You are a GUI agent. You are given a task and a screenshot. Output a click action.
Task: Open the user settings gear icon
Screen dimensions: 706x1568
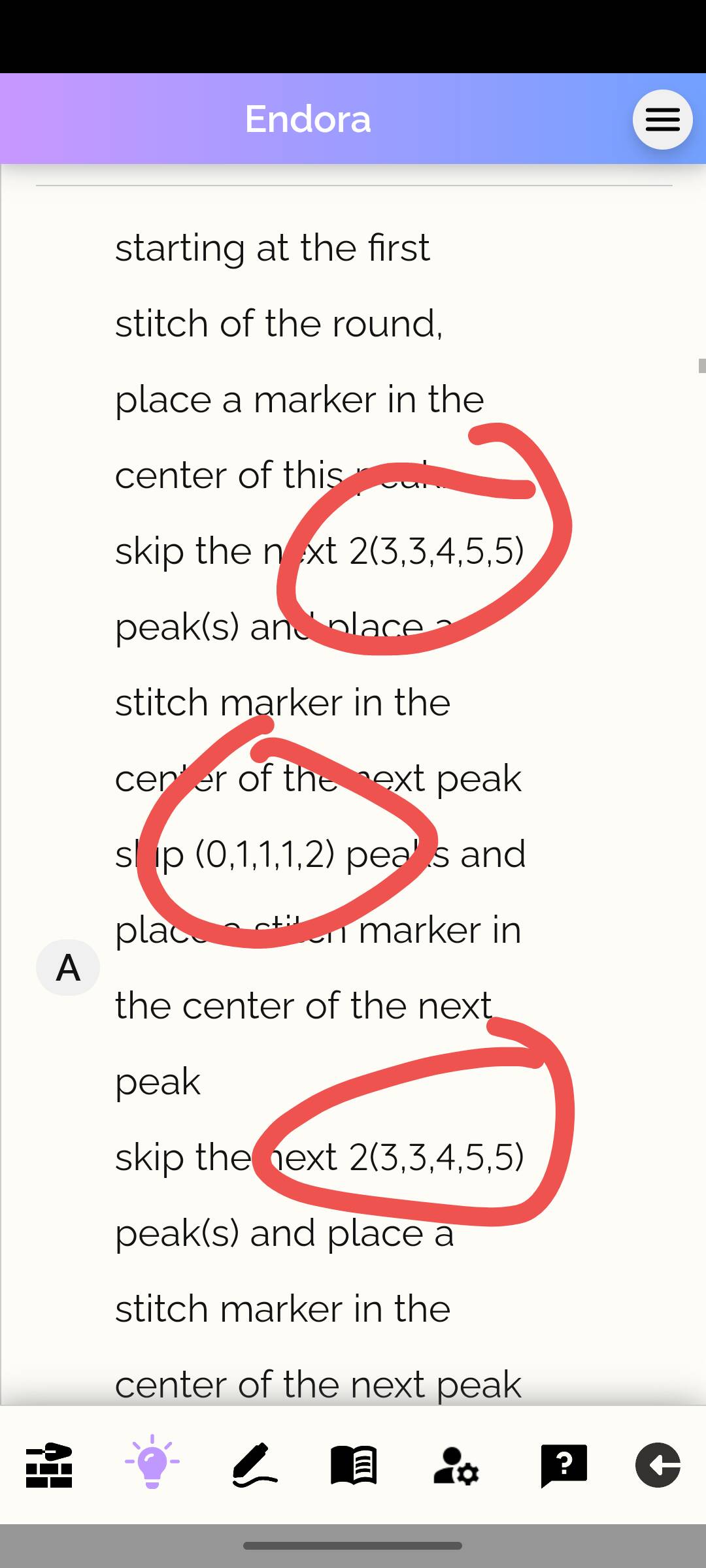pos(456,1465)
